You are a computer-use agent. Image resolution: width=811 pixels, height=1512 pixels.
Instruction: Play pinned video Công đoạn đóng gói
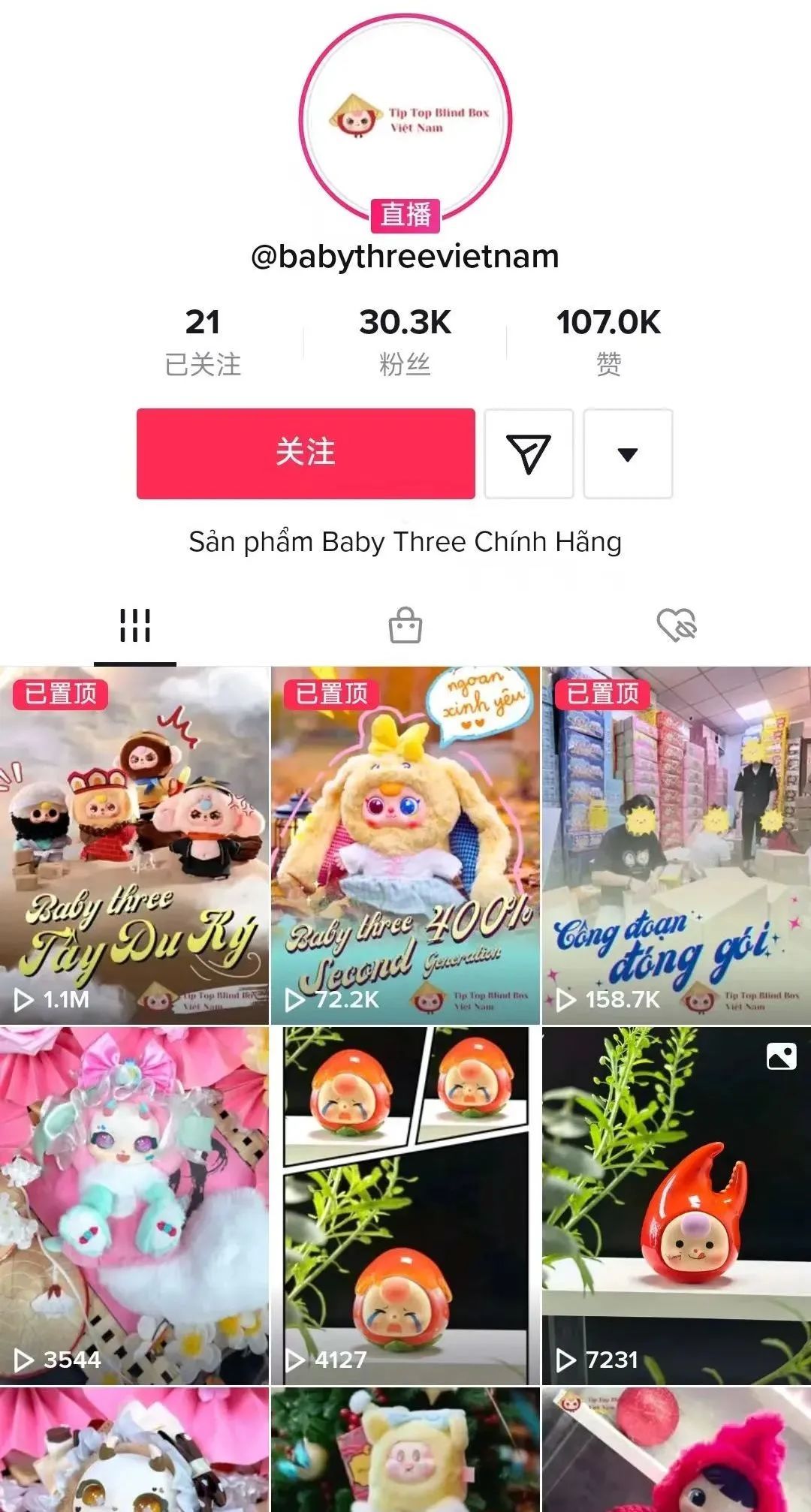(x=676, y=845)
